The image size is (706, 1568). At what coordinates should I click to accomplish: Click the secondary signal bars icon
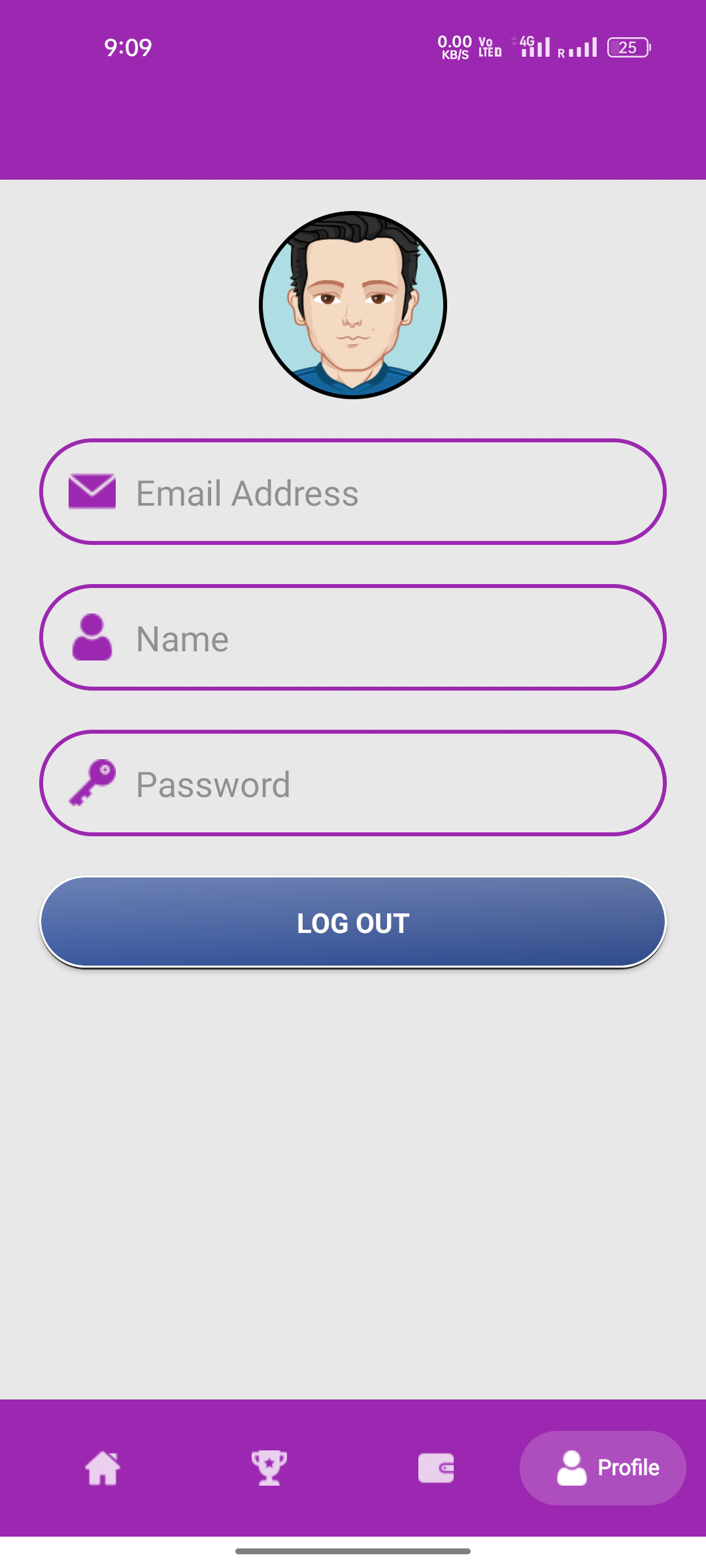pyautogui.click(x=579, y=49)
